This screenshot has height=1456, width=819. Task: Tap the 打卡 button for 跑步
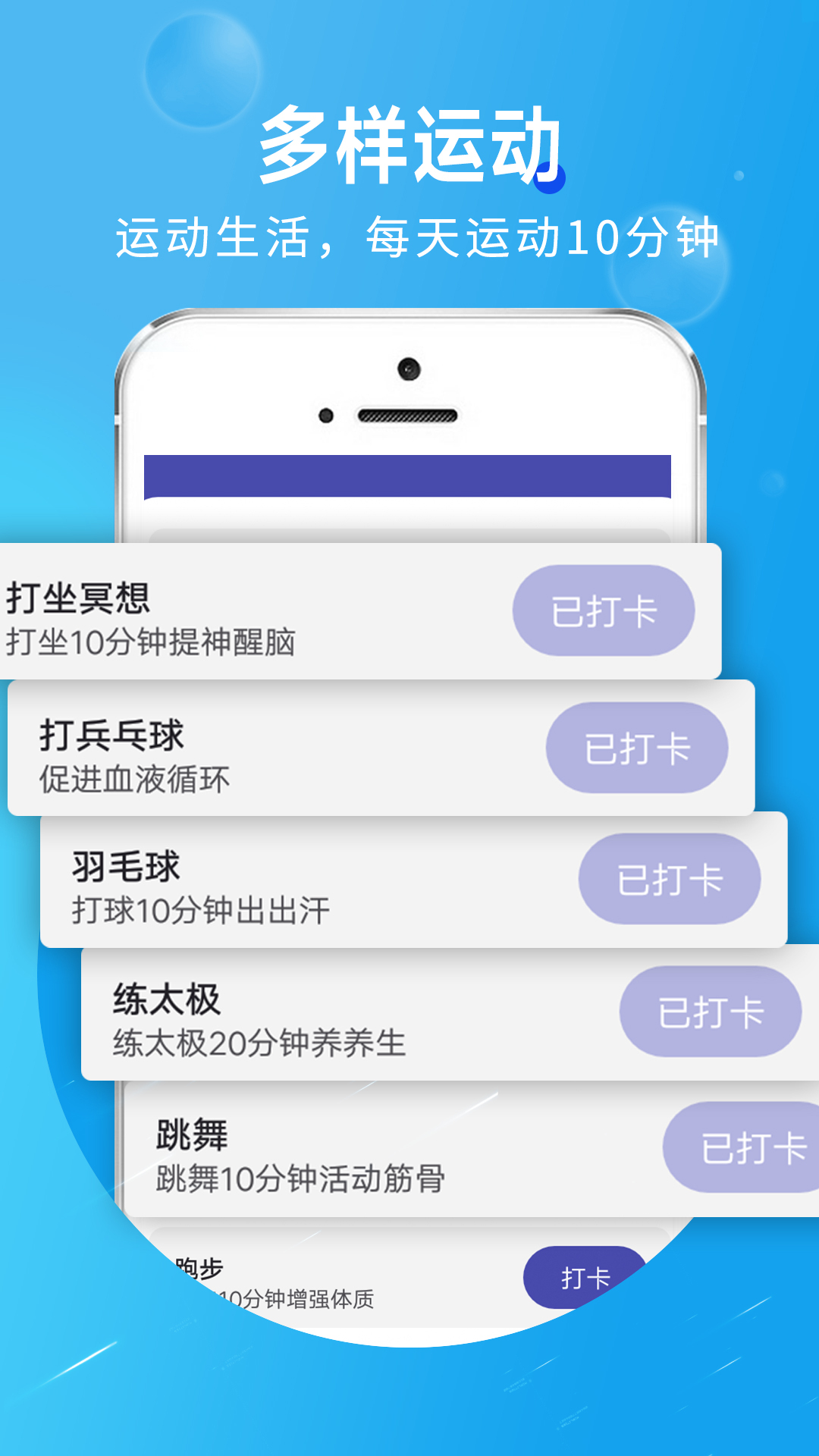[584, 1277]
